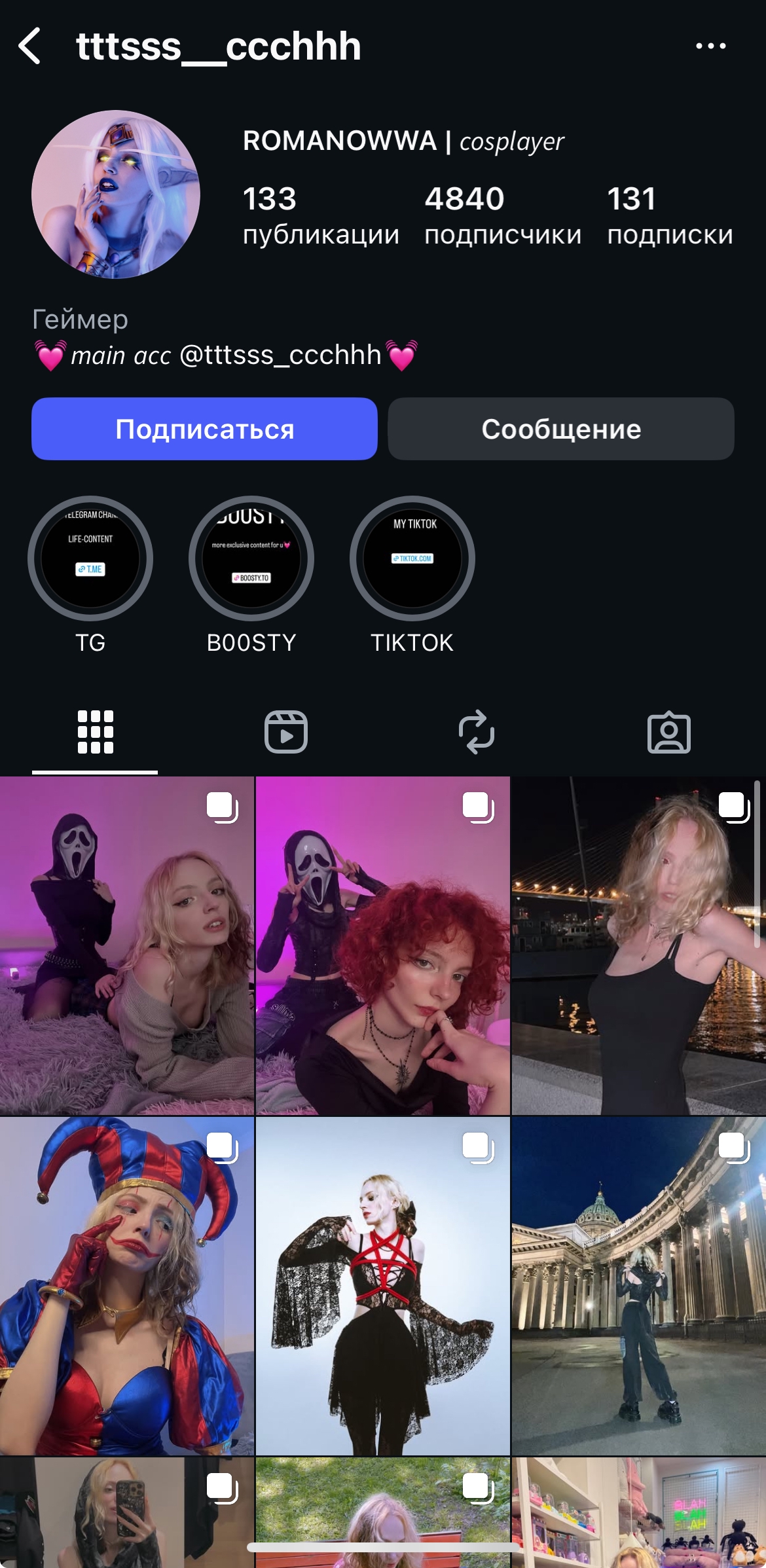View the 4840 подписчики list
This screenshot has height=1568, width=766.
pyautogui.click(x=502, y=215)
